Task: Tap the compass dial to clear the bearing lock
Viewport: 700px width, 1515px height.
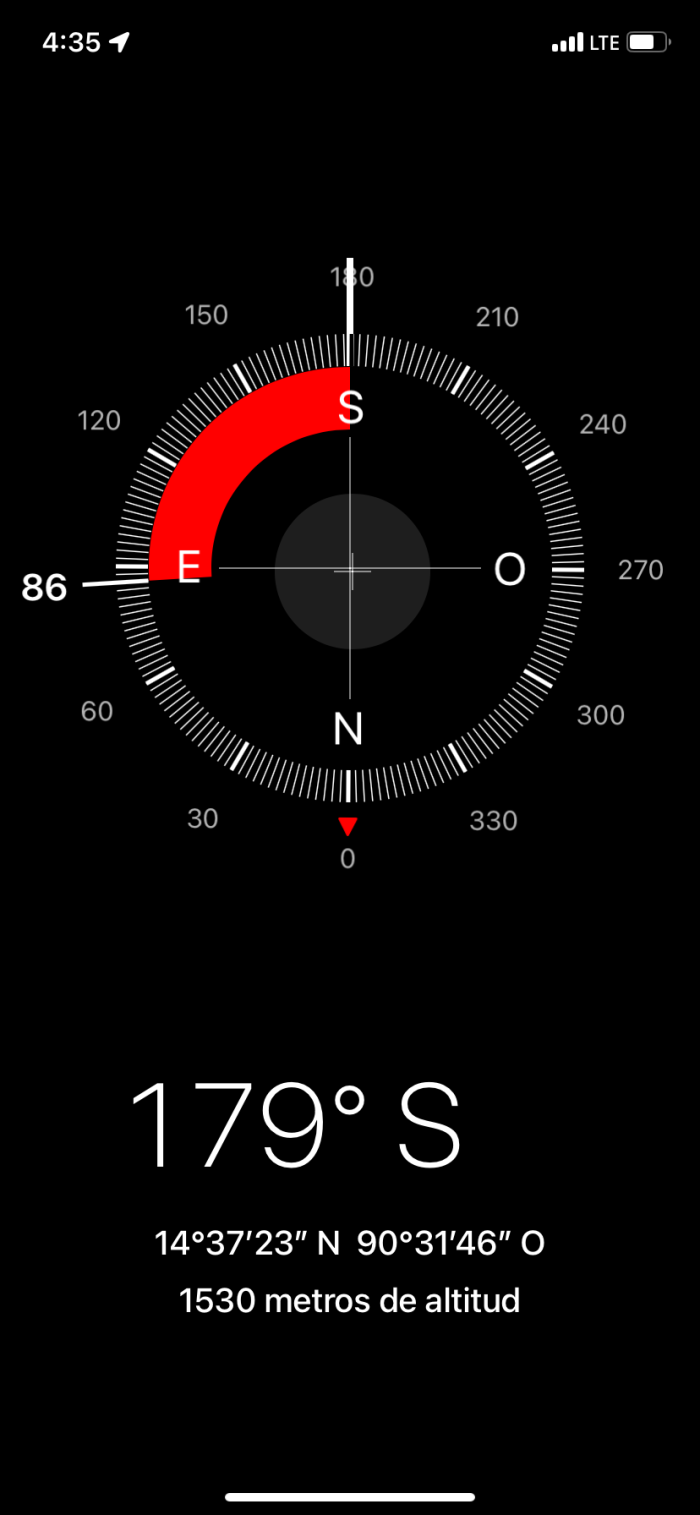Action: click(350, 570)
